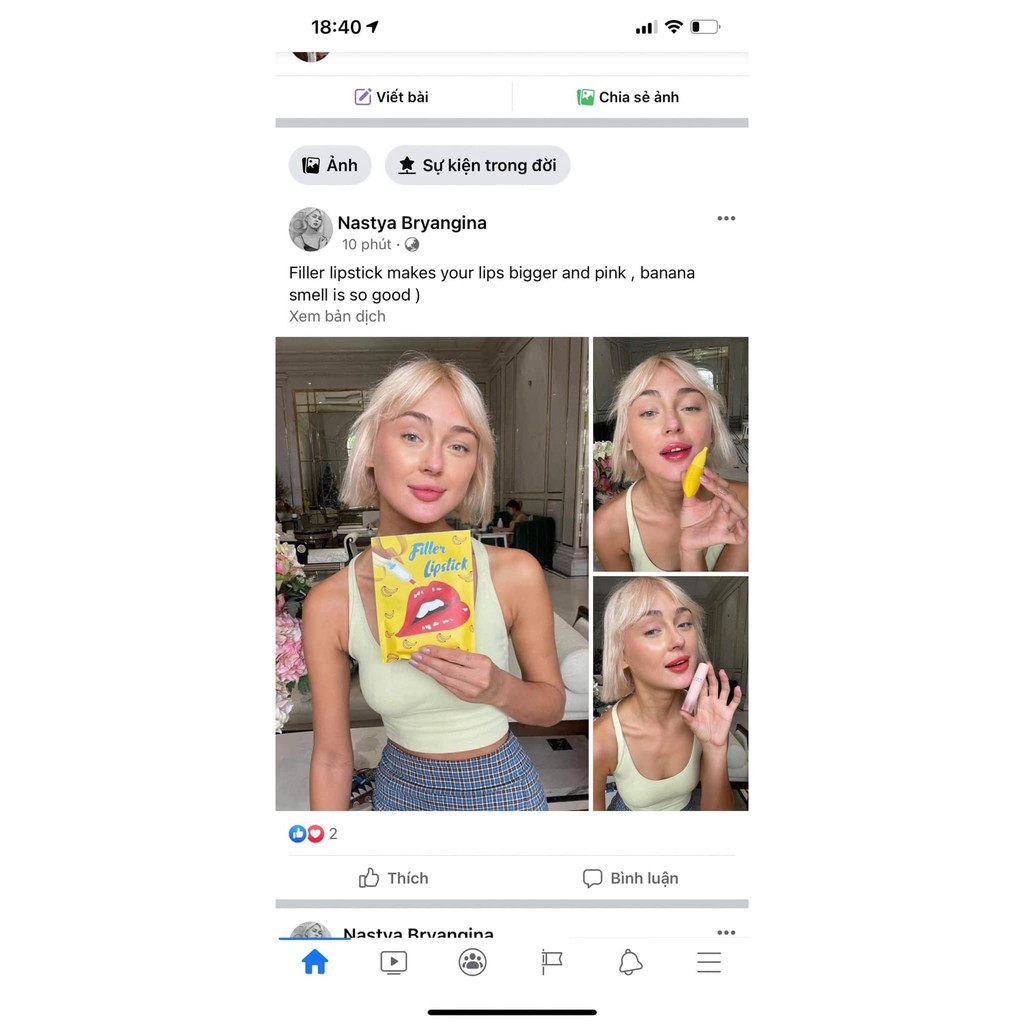Open the large photo holding the Filler Lipstick pack
This screenshot has width=1024, height=1024.
coord(432,573)
